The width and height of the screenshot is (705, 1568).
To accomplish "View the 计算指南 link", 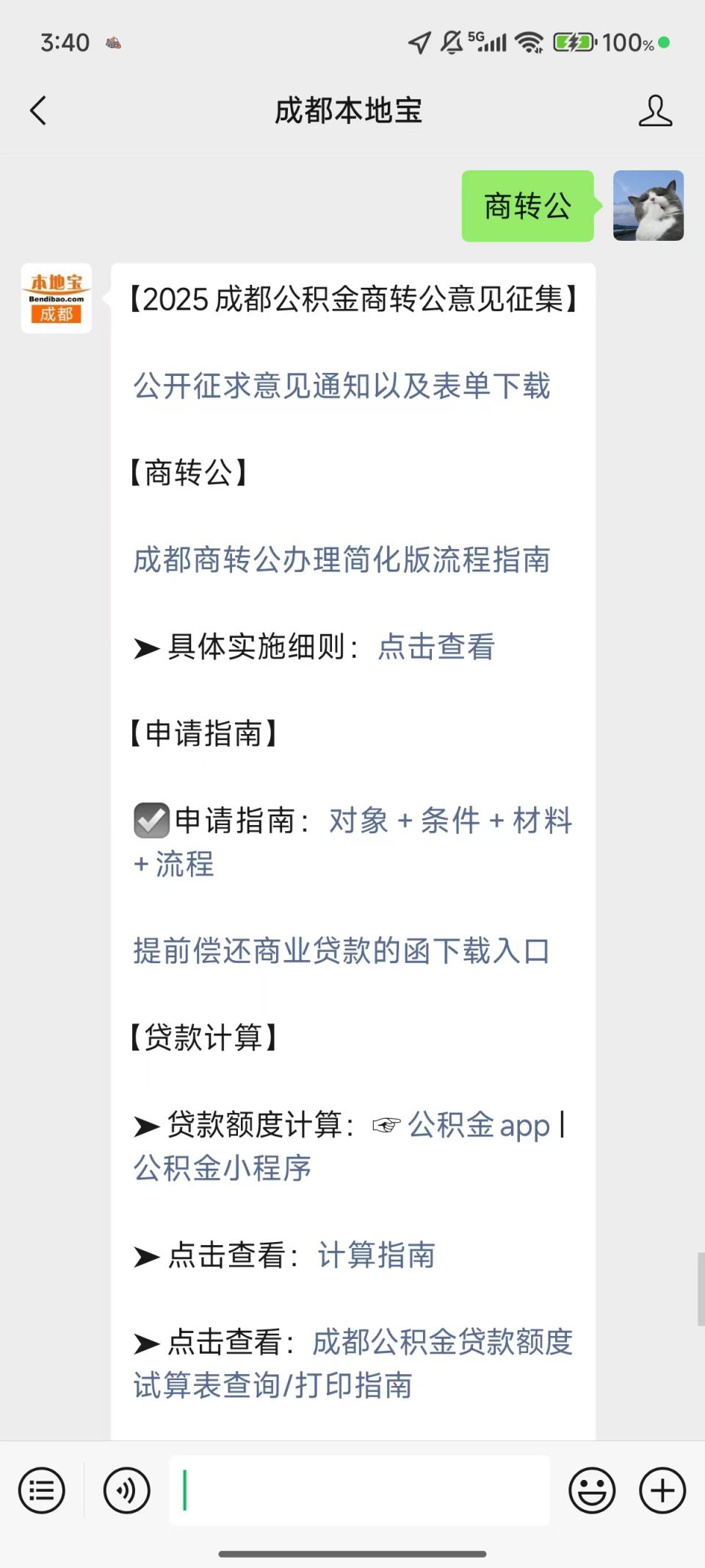I will point(376,1255).
